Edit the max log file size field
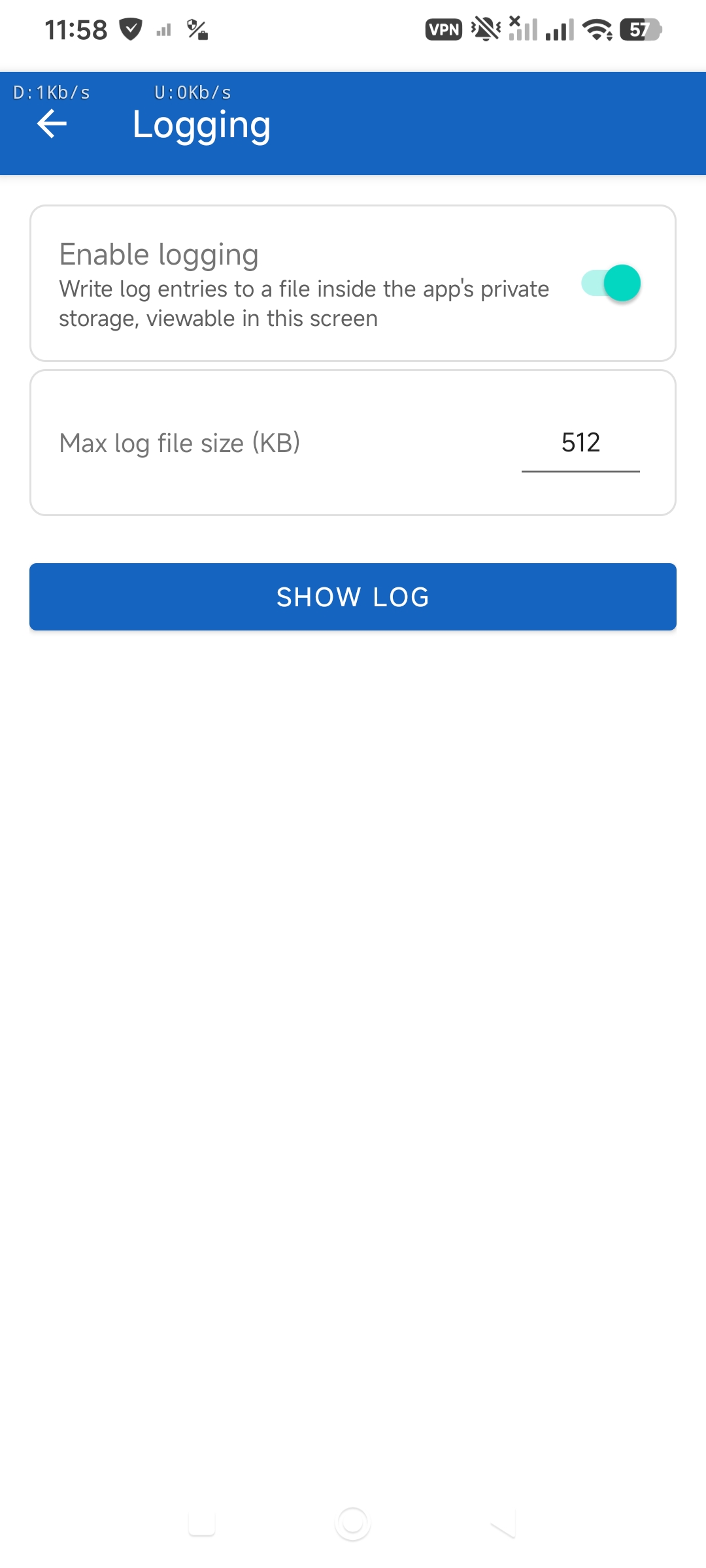 (x=580, y=444)
